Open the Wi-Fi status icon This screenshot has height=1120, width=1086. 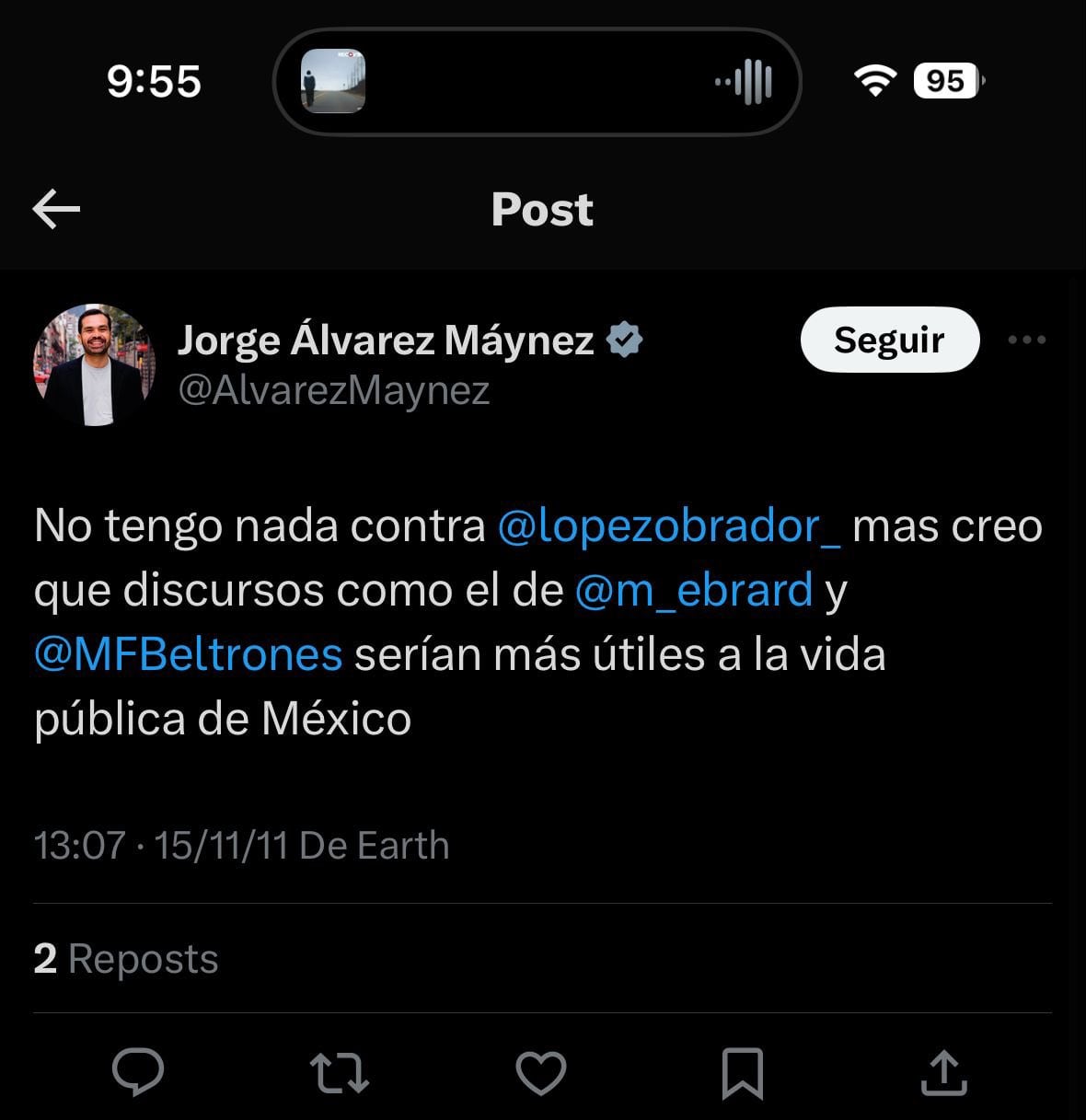pyautogui.click(x=875, y=80)
